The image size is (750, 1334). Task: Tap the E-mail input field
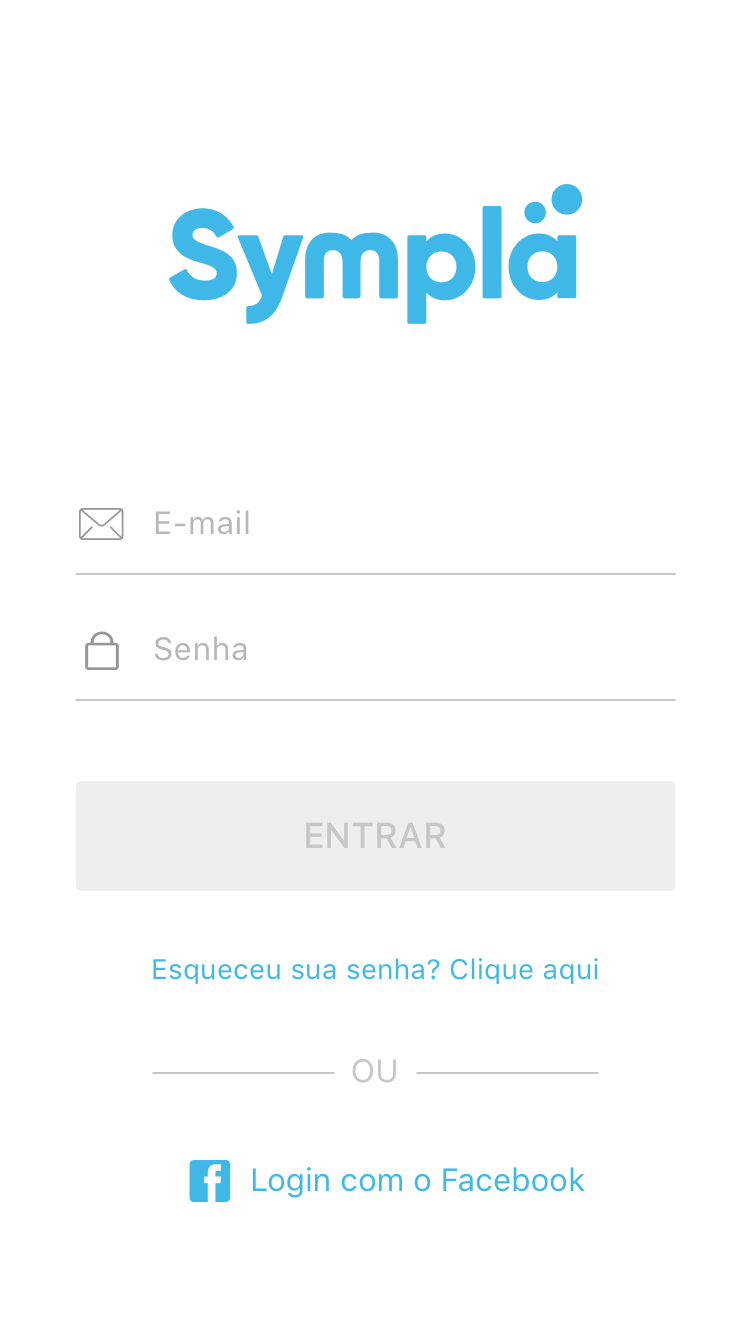tap(400, 524)
